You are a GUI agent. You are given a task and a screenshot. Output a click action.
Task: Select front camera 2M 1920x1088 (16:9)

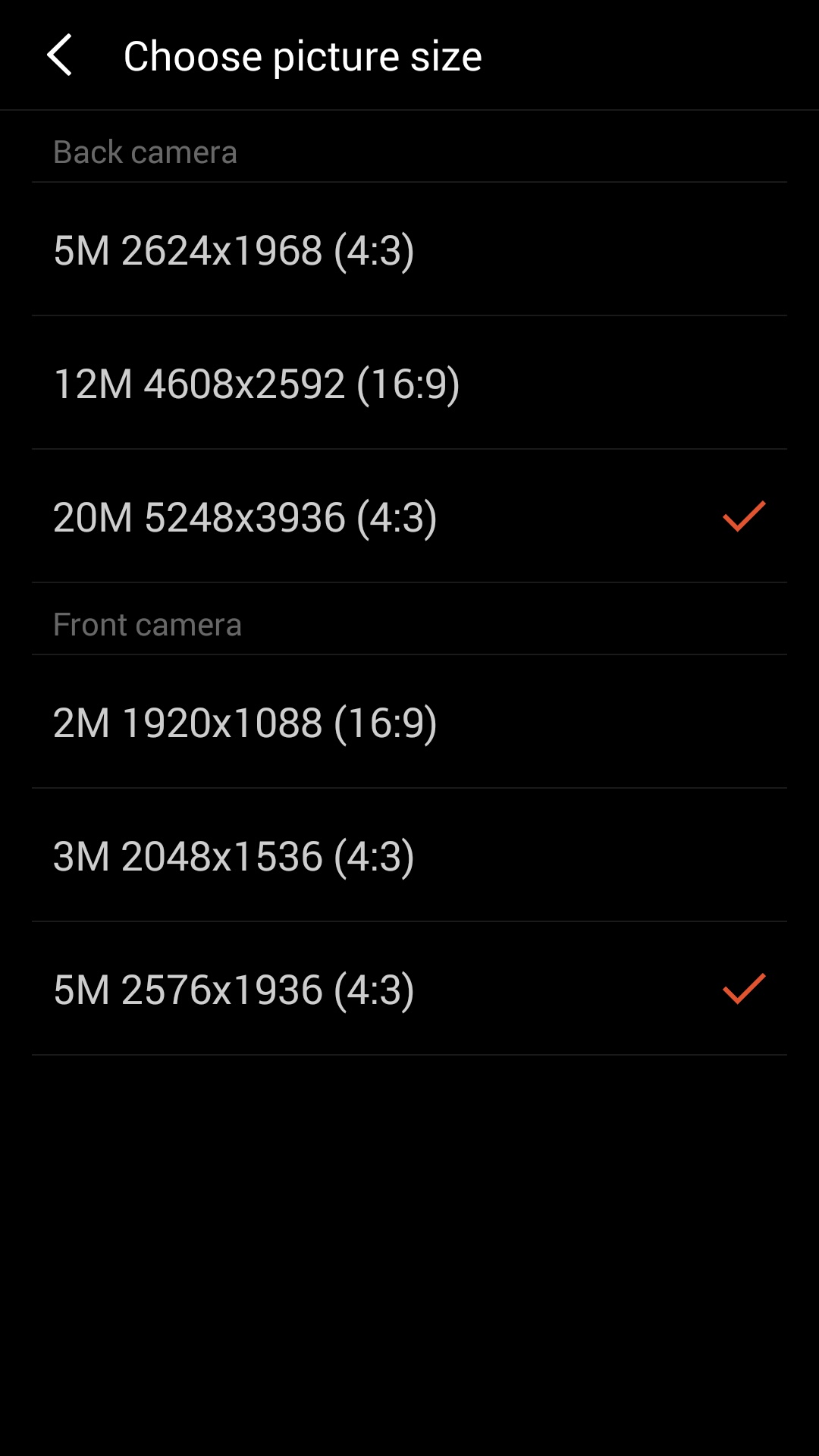click(x=409, y=723)
